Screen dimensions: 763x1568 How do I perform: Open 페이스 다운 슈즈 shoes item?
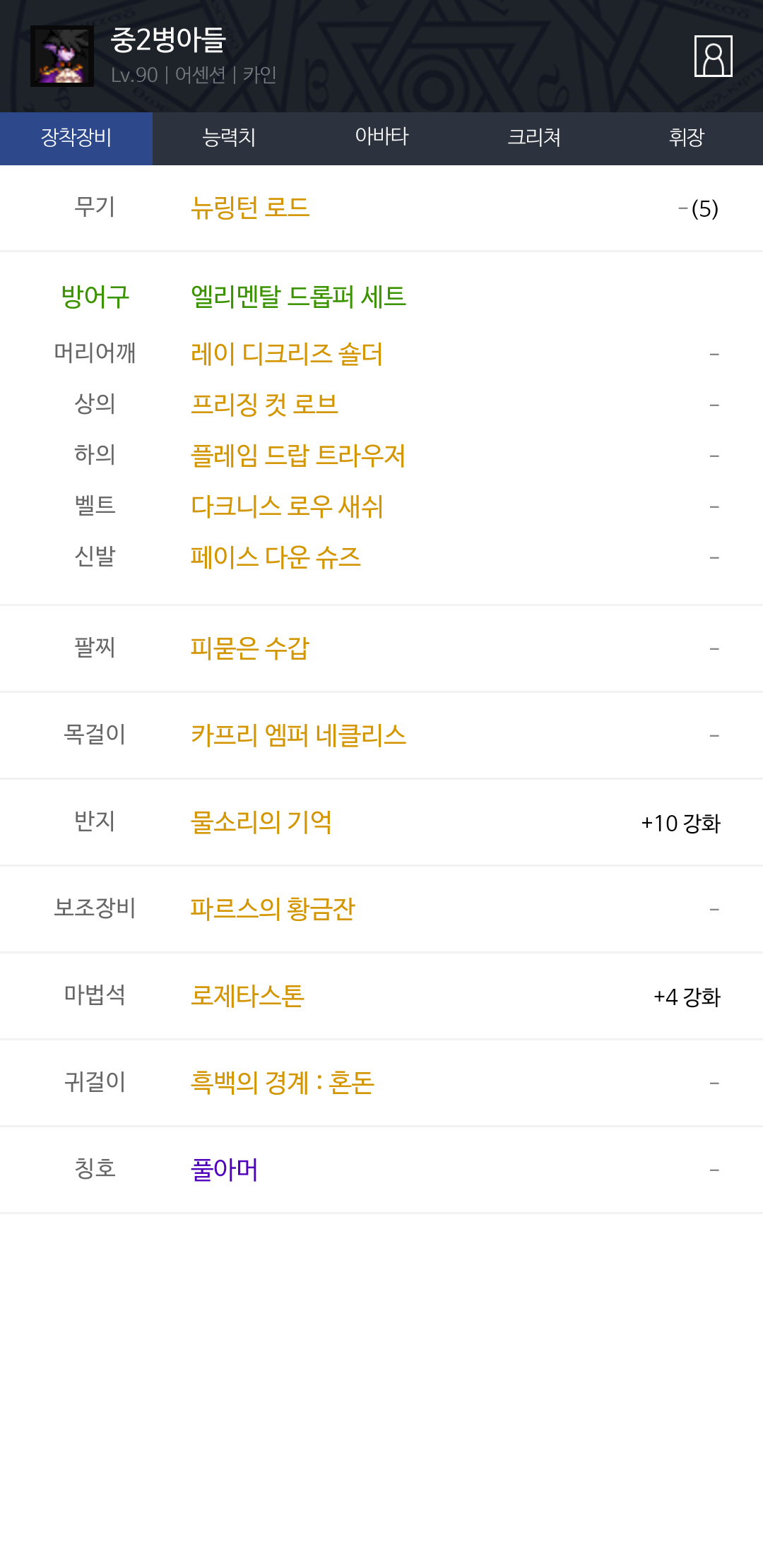(276, 557)
